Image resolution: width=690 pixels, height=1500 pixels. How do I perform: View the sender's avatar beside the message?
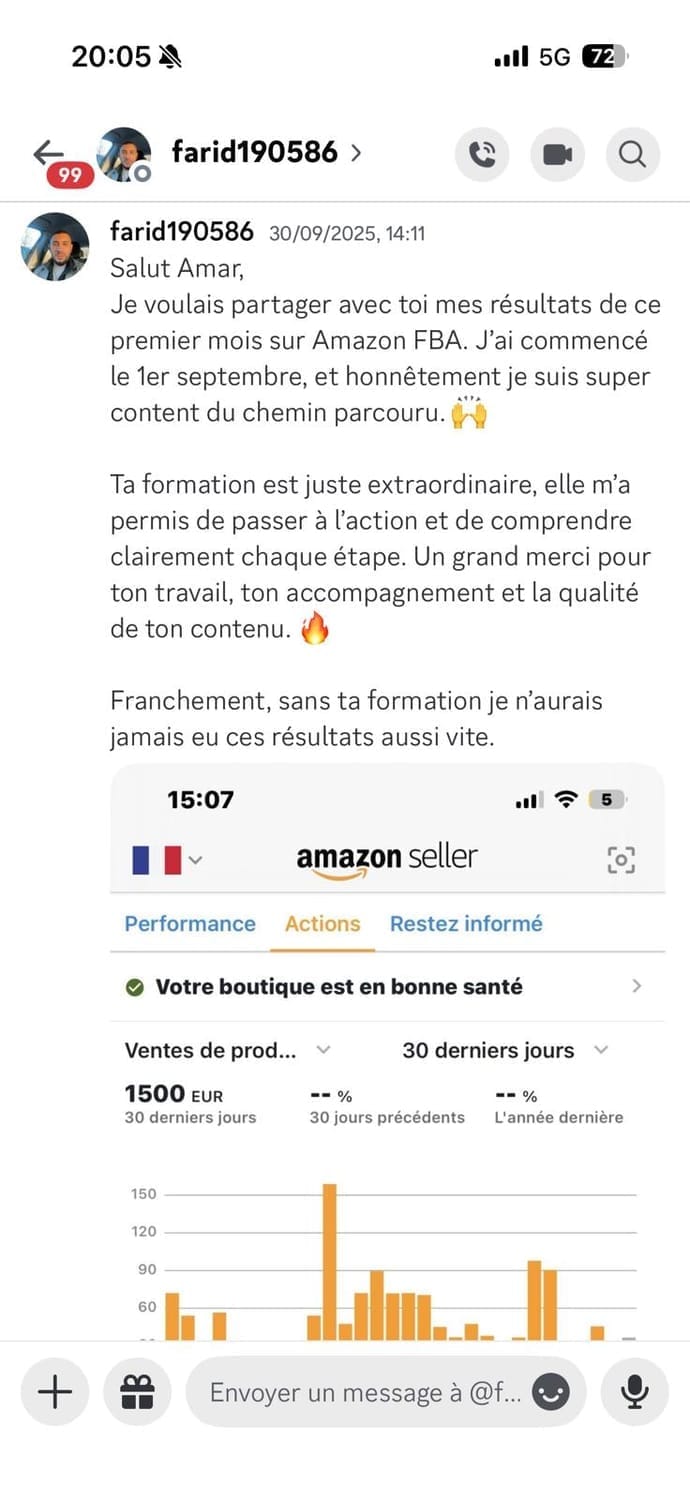click(55, 246)
